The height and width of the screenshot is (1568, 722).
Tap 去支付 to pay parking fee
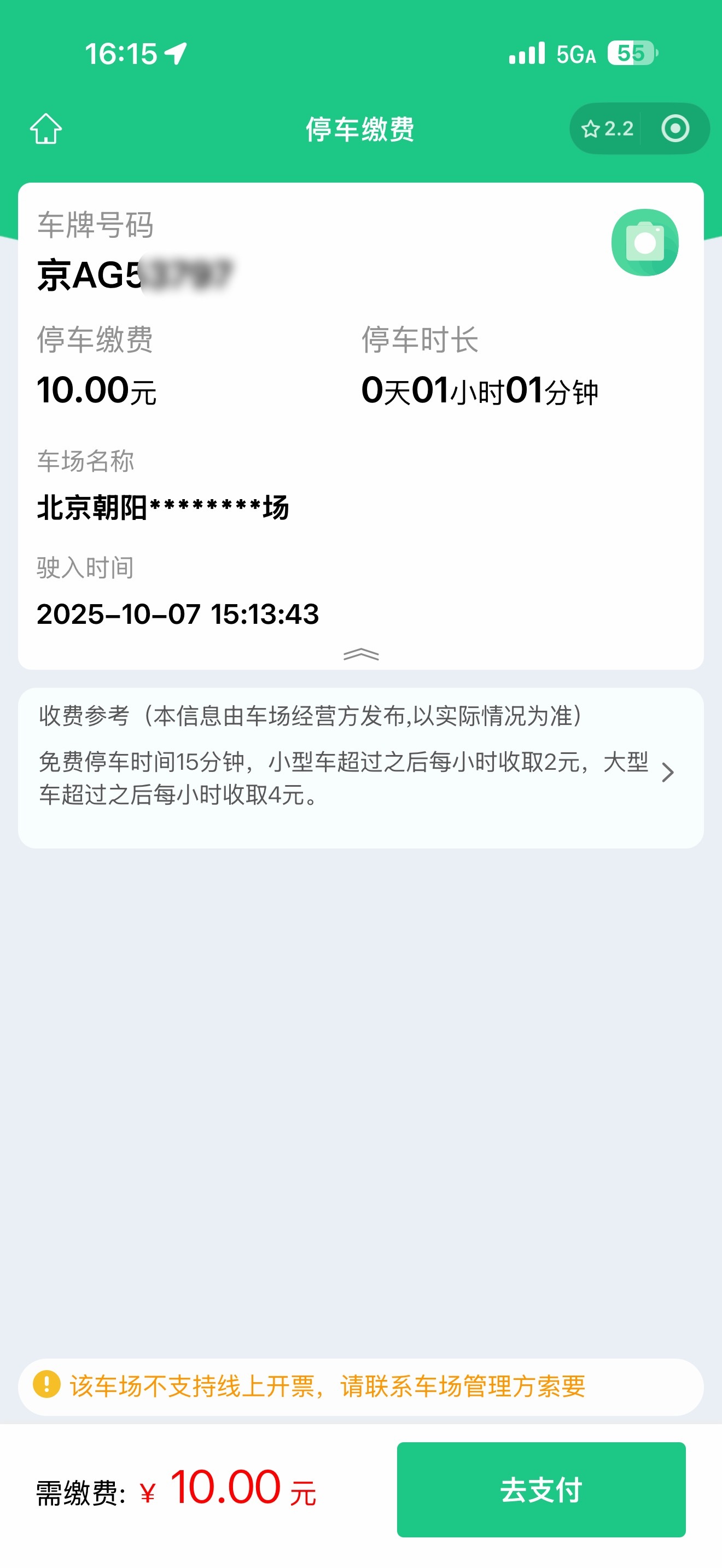(540, 1489)
